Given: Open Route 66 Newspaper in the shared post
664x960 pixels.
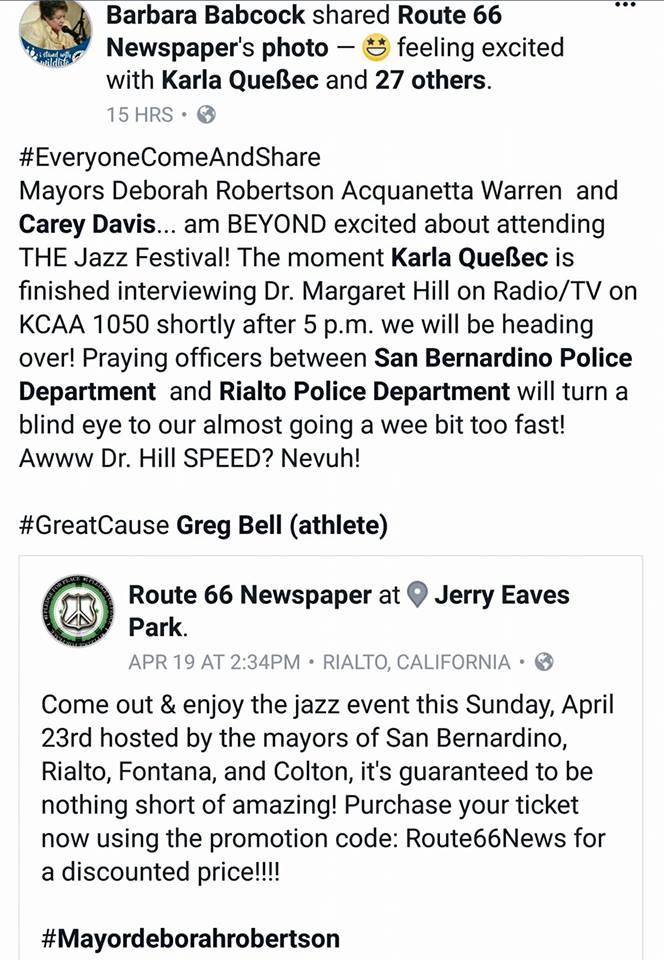Looking at the screenshot, I should (x=249, y=596).
